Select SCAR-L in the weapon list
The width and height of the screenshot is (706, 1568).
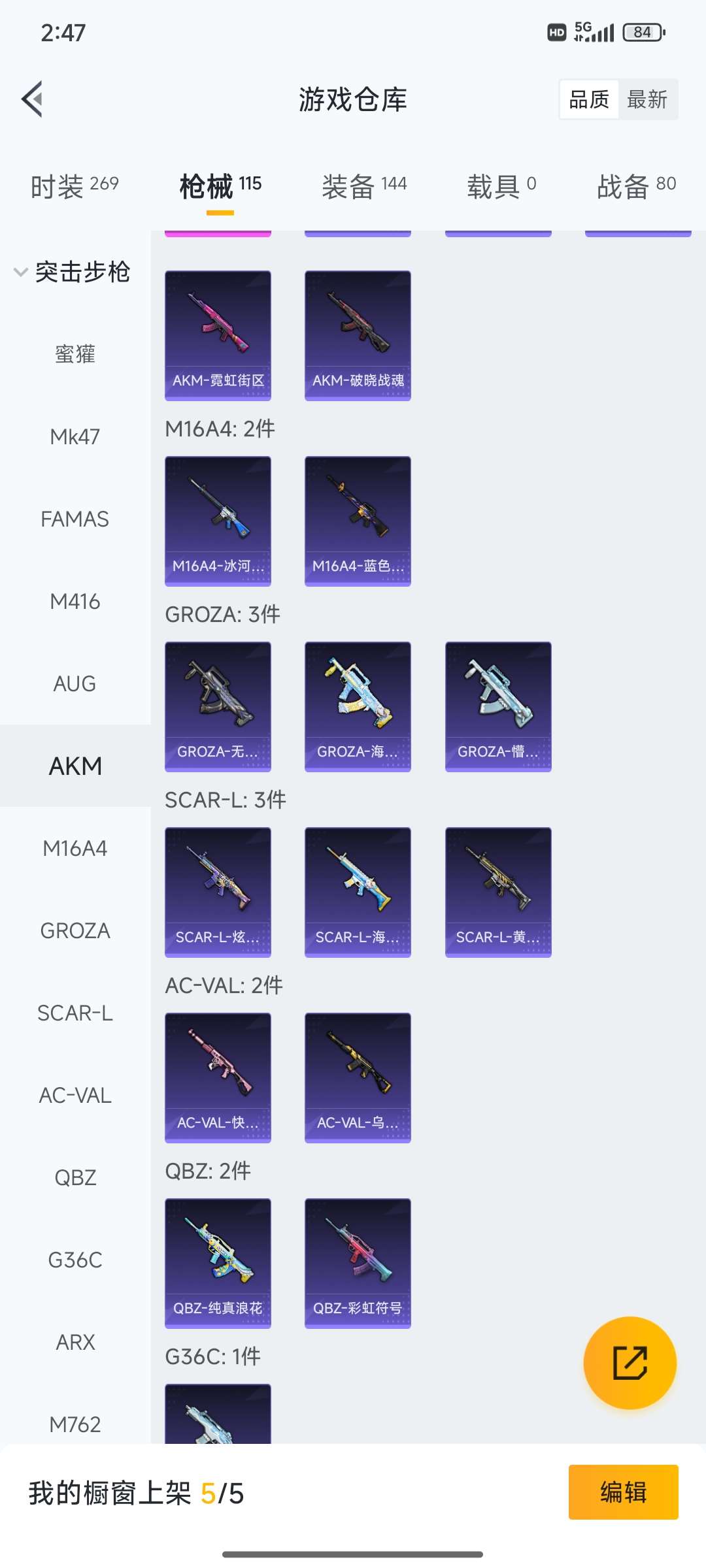[75, 1013]
